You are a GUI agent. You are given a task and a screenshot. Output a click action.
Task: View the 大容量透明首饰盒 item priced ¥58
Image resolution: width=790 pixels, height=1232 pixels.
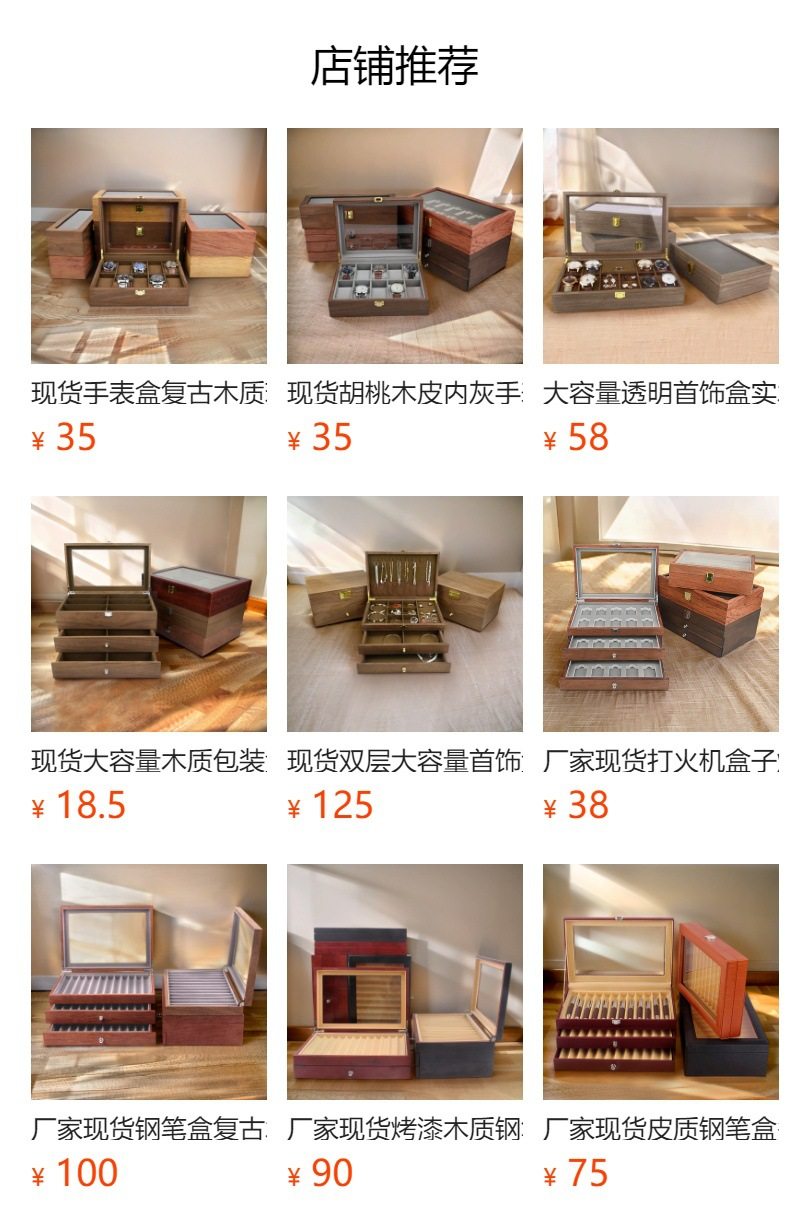point(660,246)
